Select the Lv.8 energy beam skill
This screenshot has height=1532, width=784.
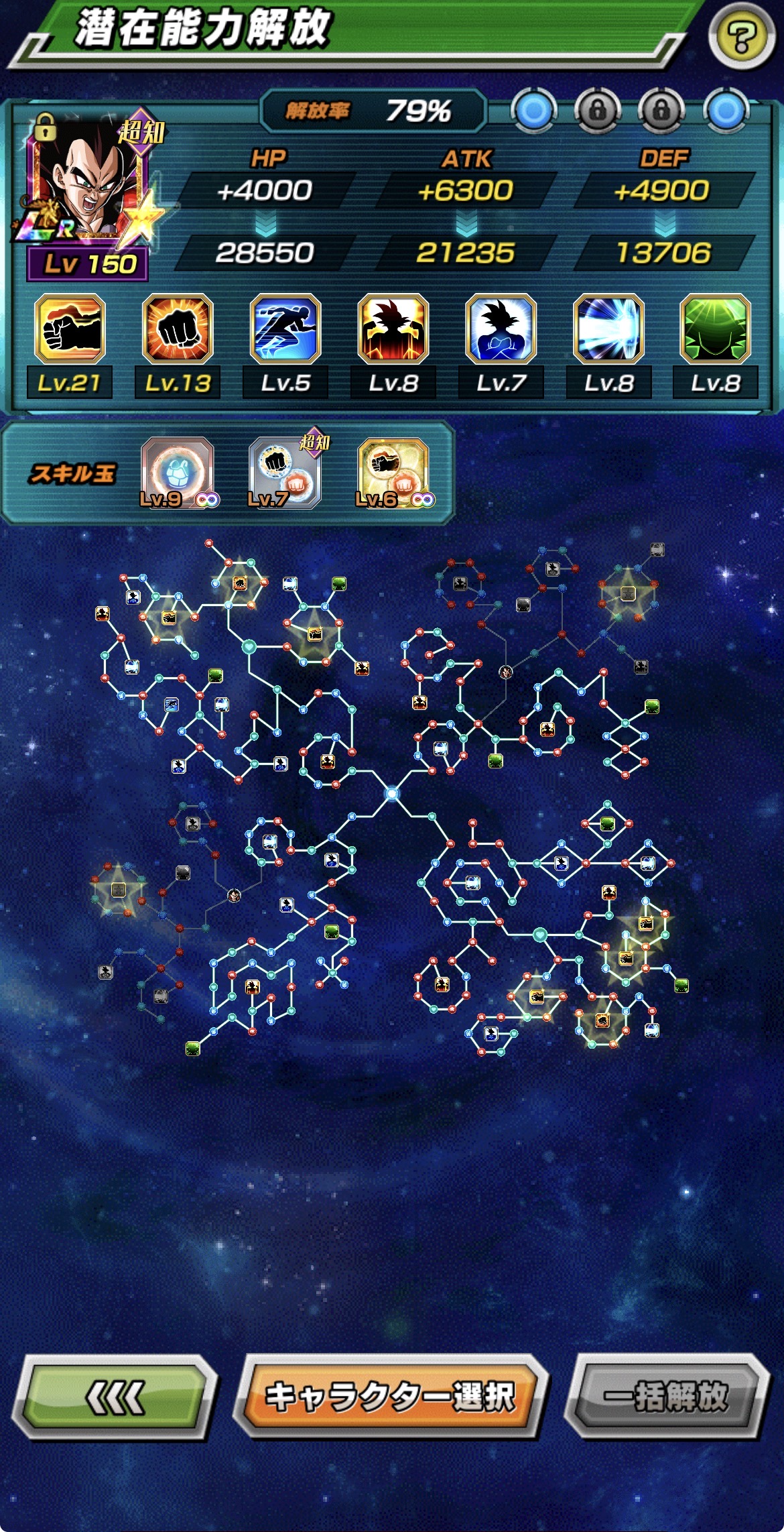tap(608, 329)
